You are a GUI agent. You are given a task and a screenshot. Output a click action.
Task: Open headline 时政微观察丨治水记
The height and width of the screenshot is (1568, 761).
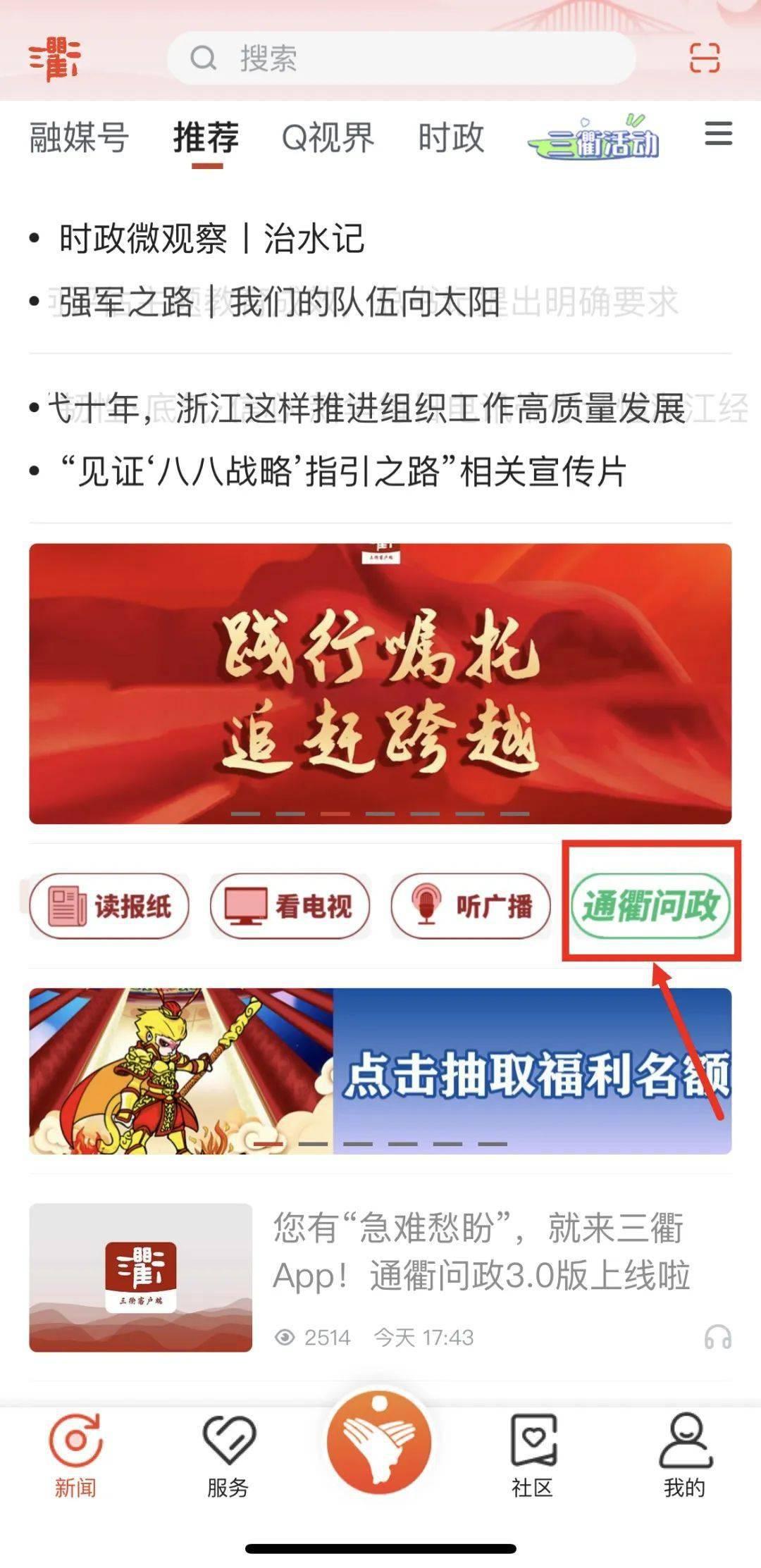coord(211,239)
